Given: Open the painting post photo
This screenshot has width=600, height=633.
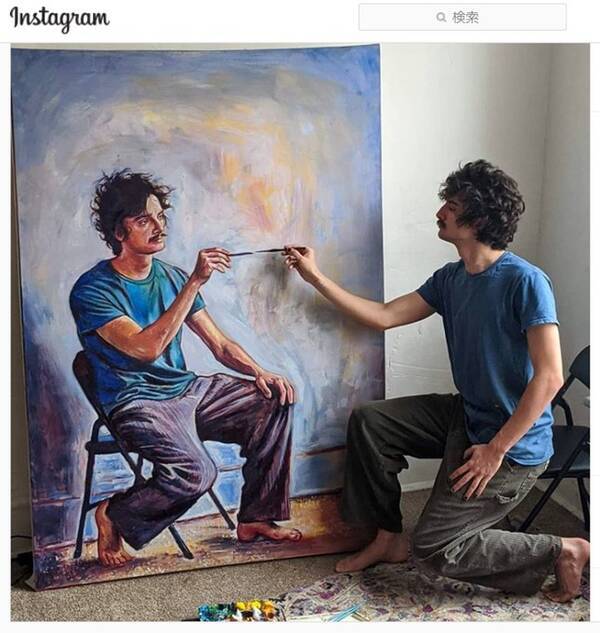Looking at the screenshot, I should (x=300, y=330).
